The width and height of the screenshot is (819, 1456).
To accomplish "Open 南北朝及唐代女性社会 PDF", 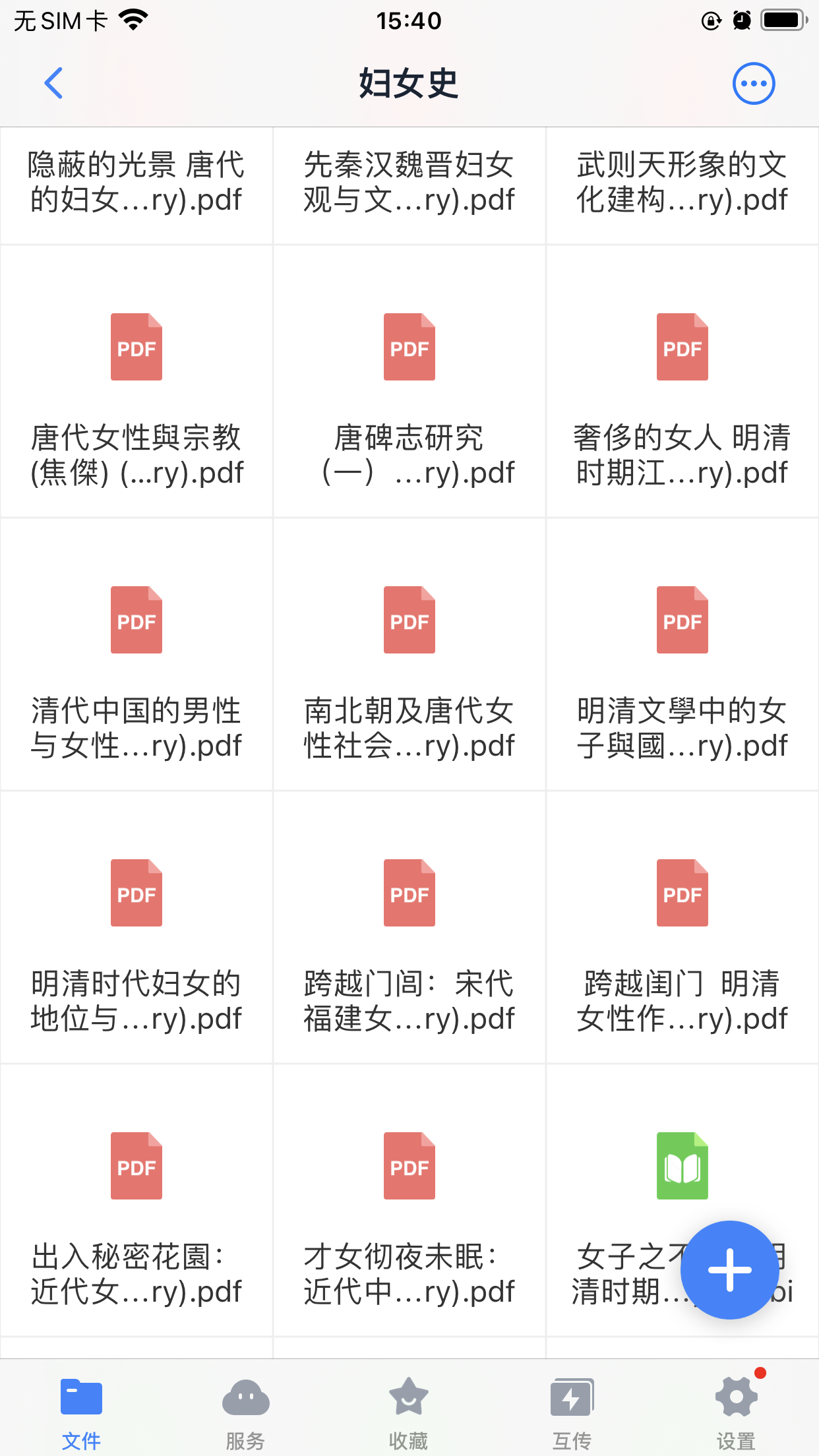I will tap(409, 655).
